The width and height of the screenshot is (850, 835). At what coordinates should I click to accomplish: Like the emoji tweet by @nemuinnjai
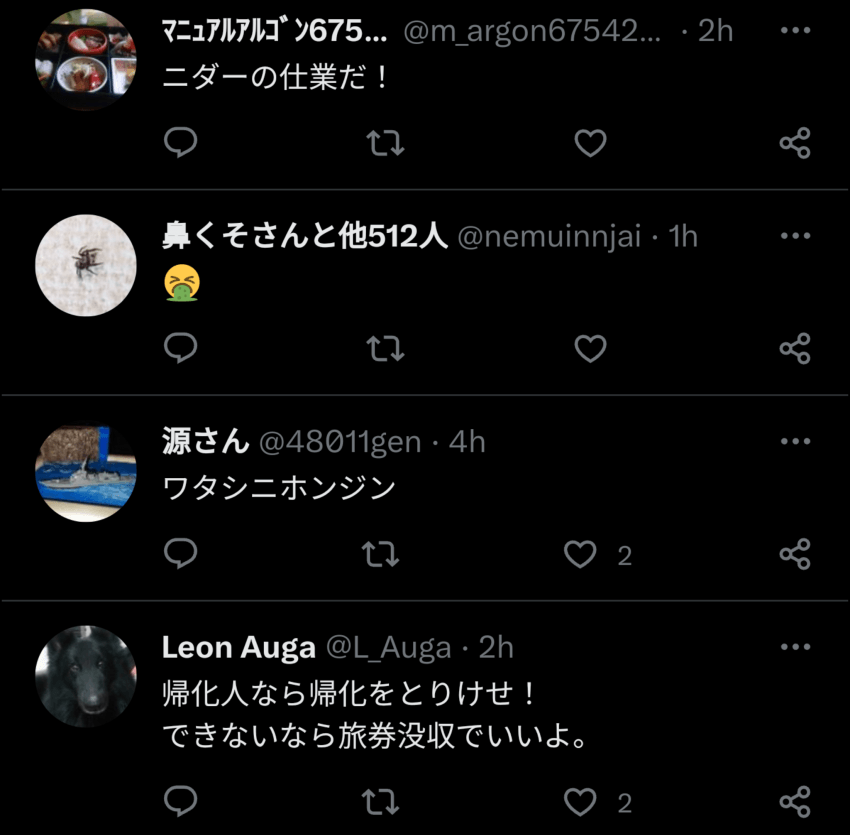point(590,349)
